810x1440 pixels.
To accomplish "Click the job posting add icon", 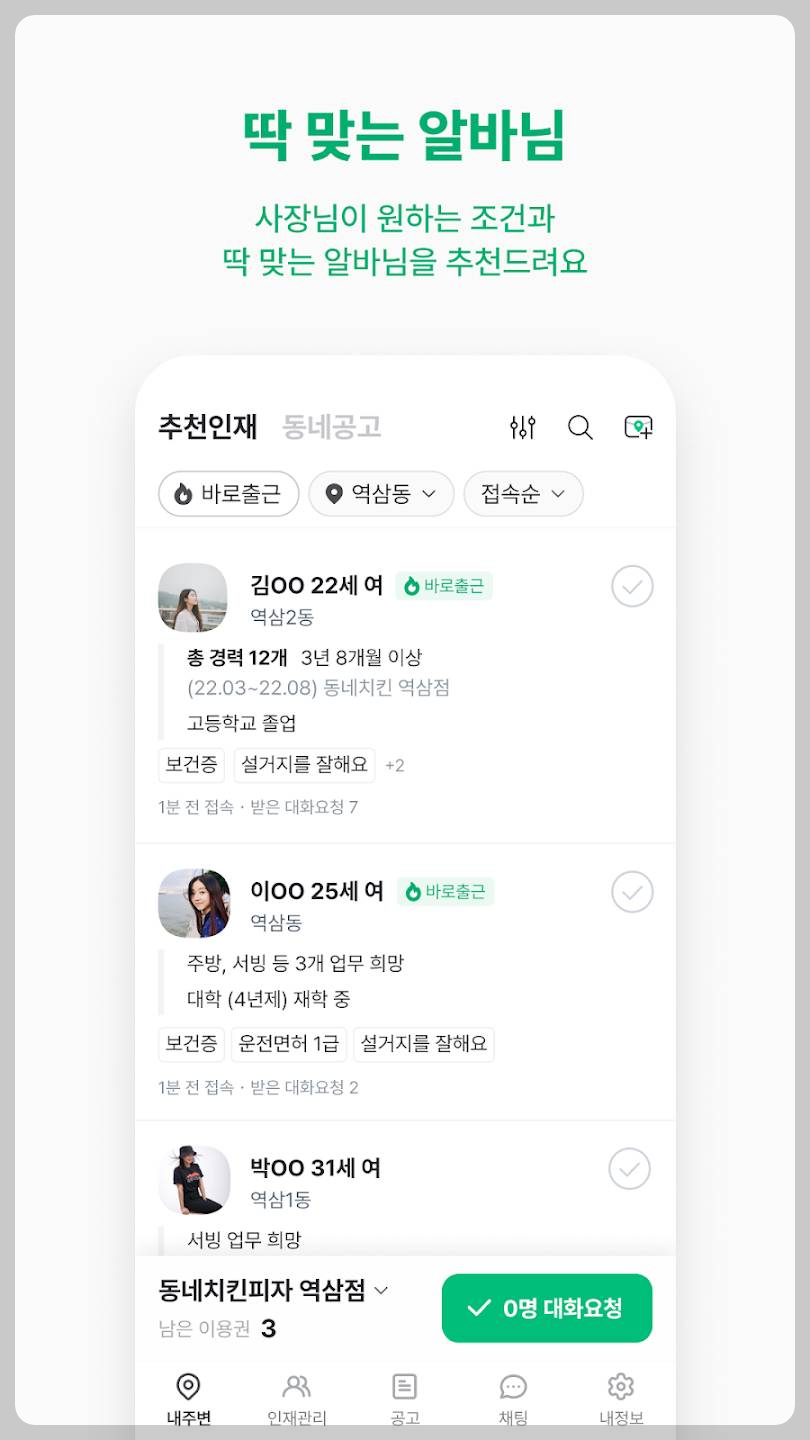I will (x=637, y=426).
